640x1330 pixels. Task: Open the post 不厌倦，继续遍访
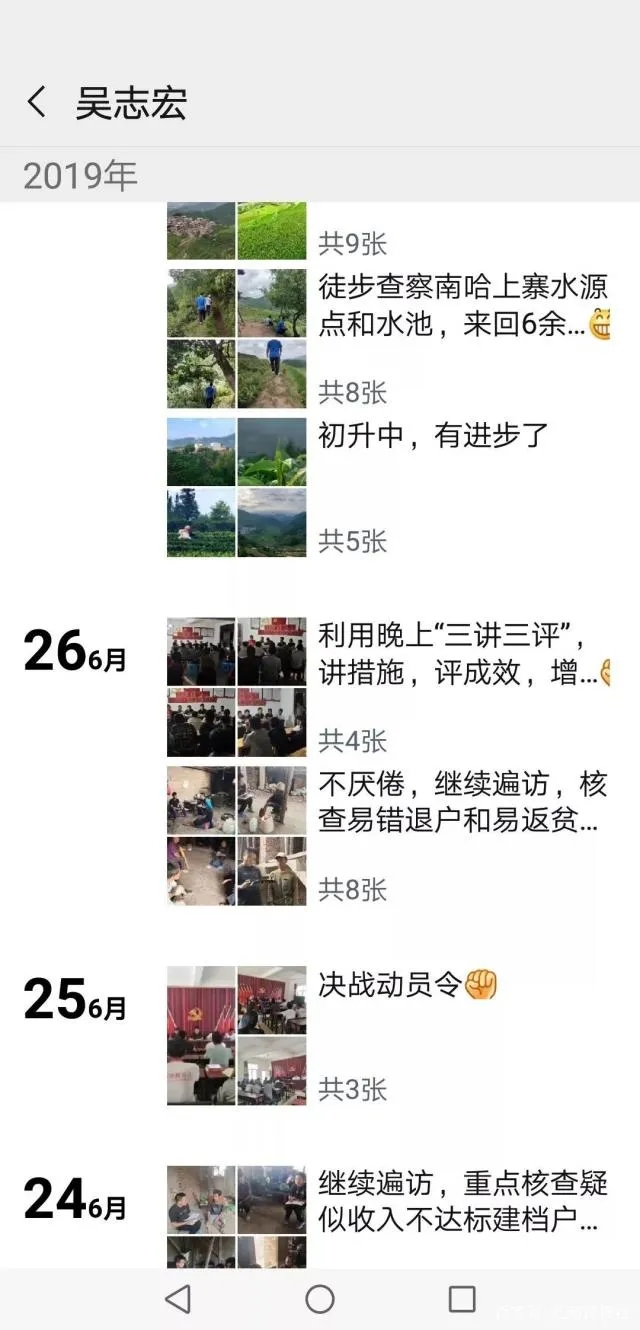(x=462, y=803)
